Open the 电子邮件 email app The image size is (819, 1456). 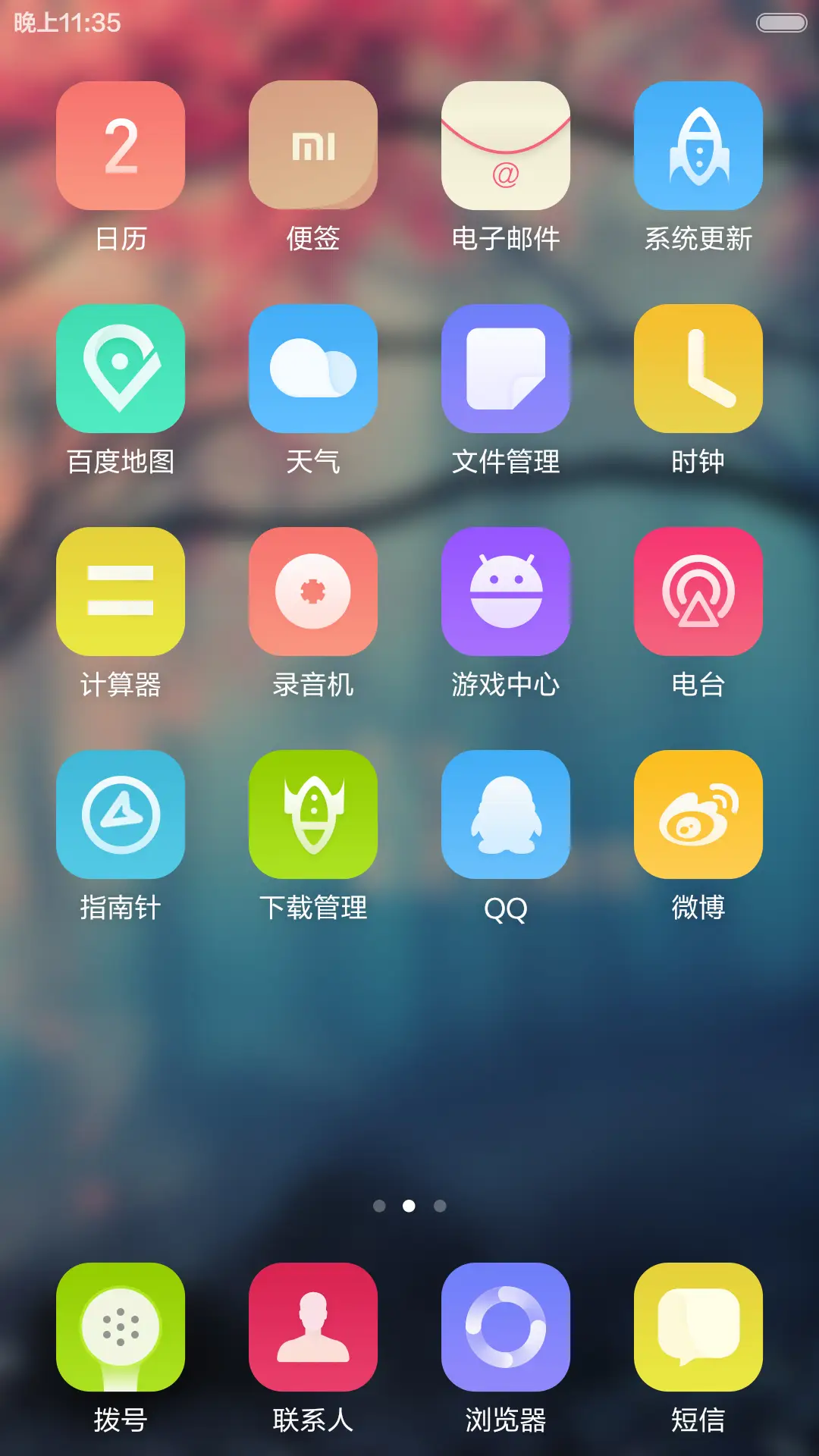point(505,146)
